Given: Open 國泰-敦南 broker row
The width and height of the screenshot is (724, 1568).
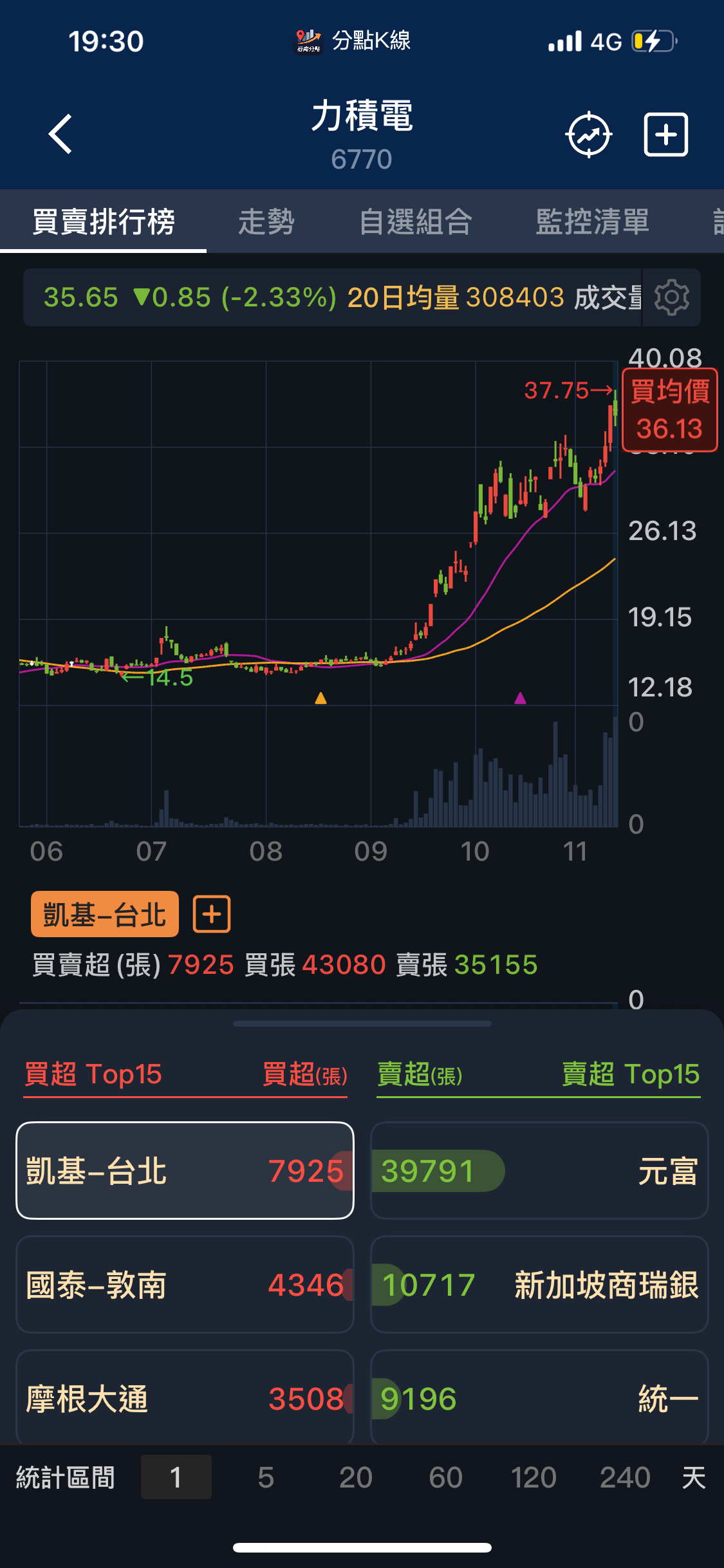Looking at the screenshot, I should pos(185,1285).
